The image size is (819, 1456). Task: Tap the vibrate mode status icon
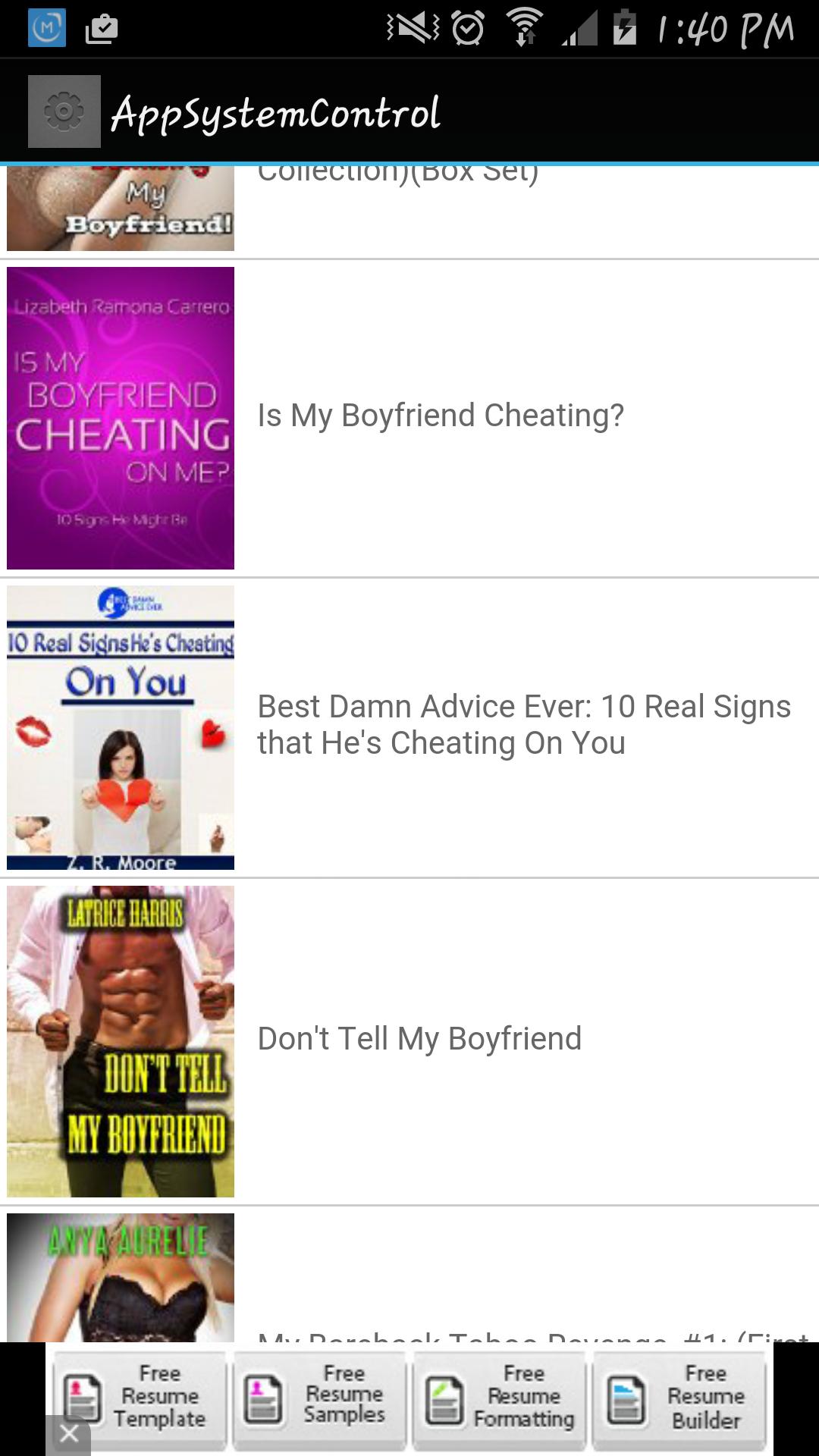point(409,29)
